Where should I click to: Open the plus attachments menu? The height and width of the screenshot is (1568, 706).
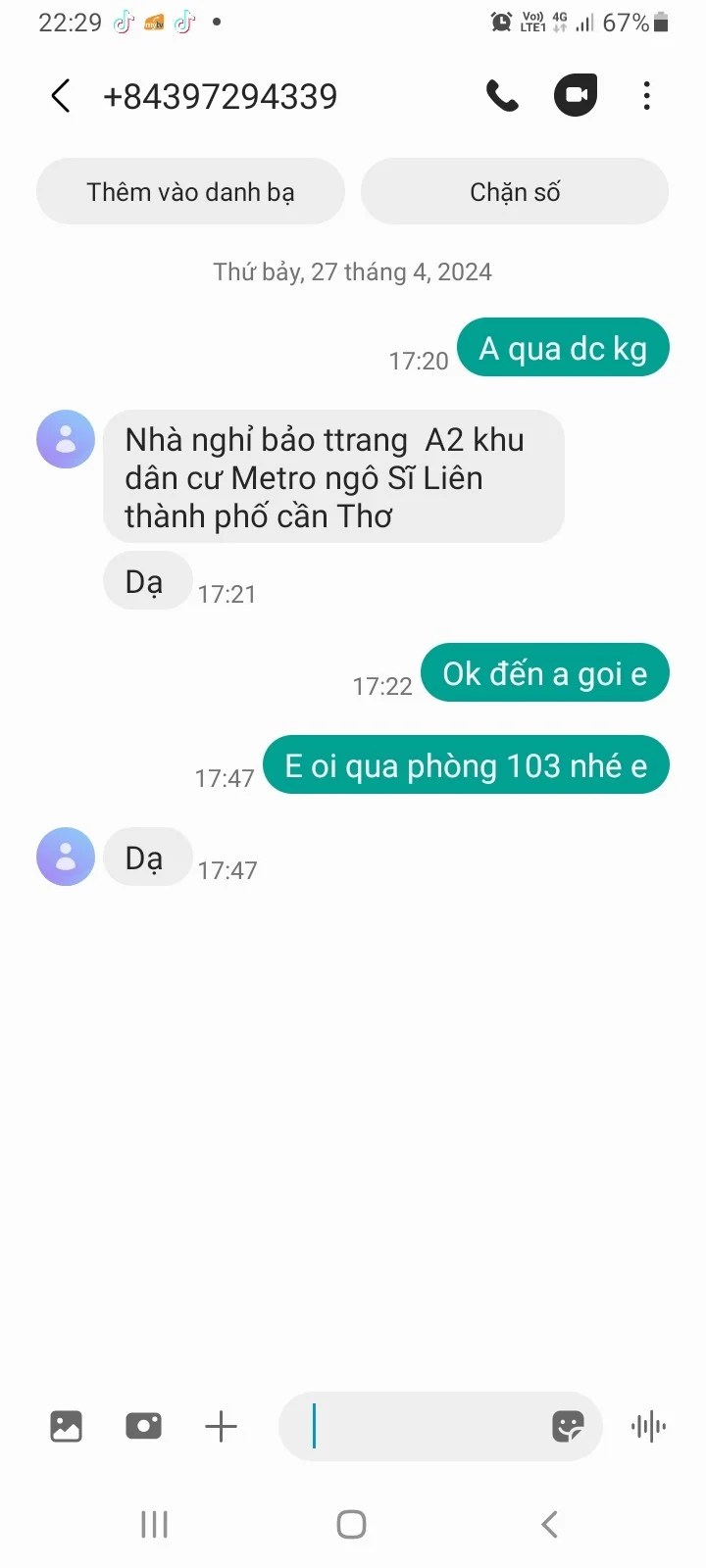[x=221, y=1426]
